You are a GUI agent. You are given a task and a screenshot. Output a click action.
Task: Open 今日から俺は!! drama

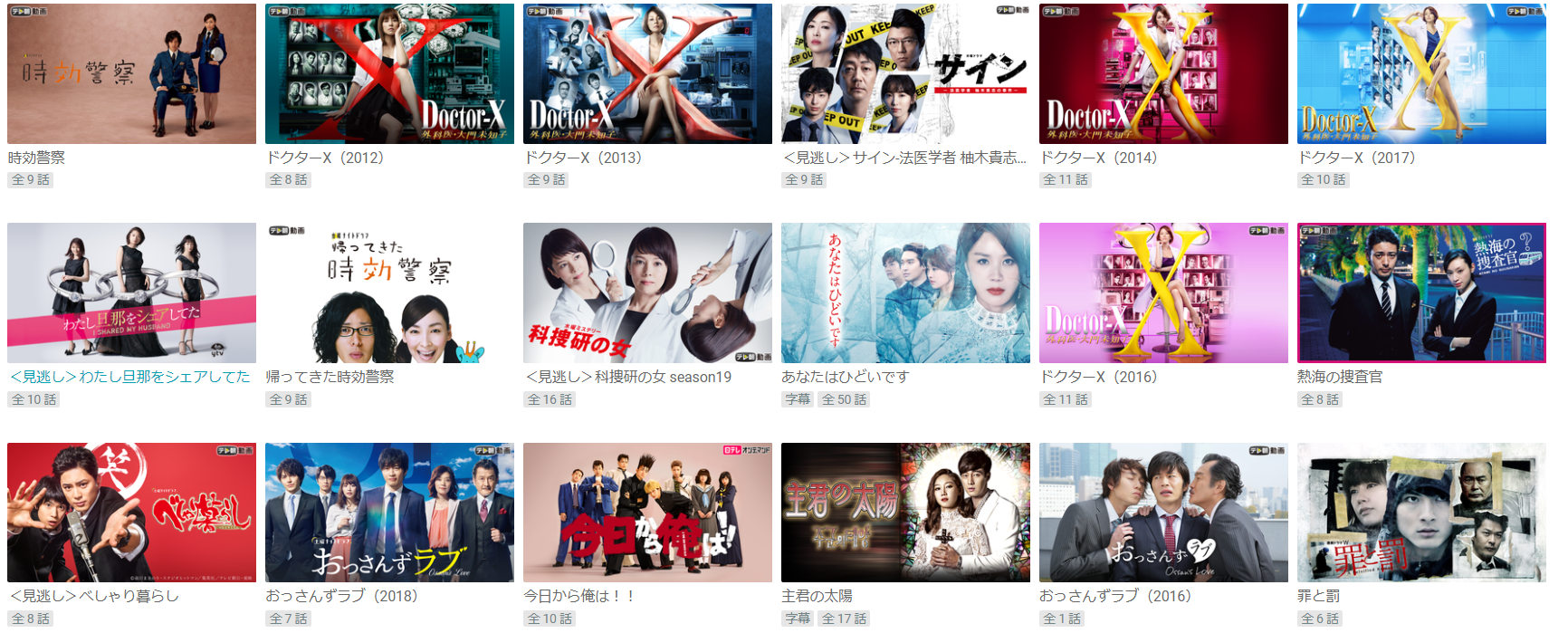coord(647,513)
